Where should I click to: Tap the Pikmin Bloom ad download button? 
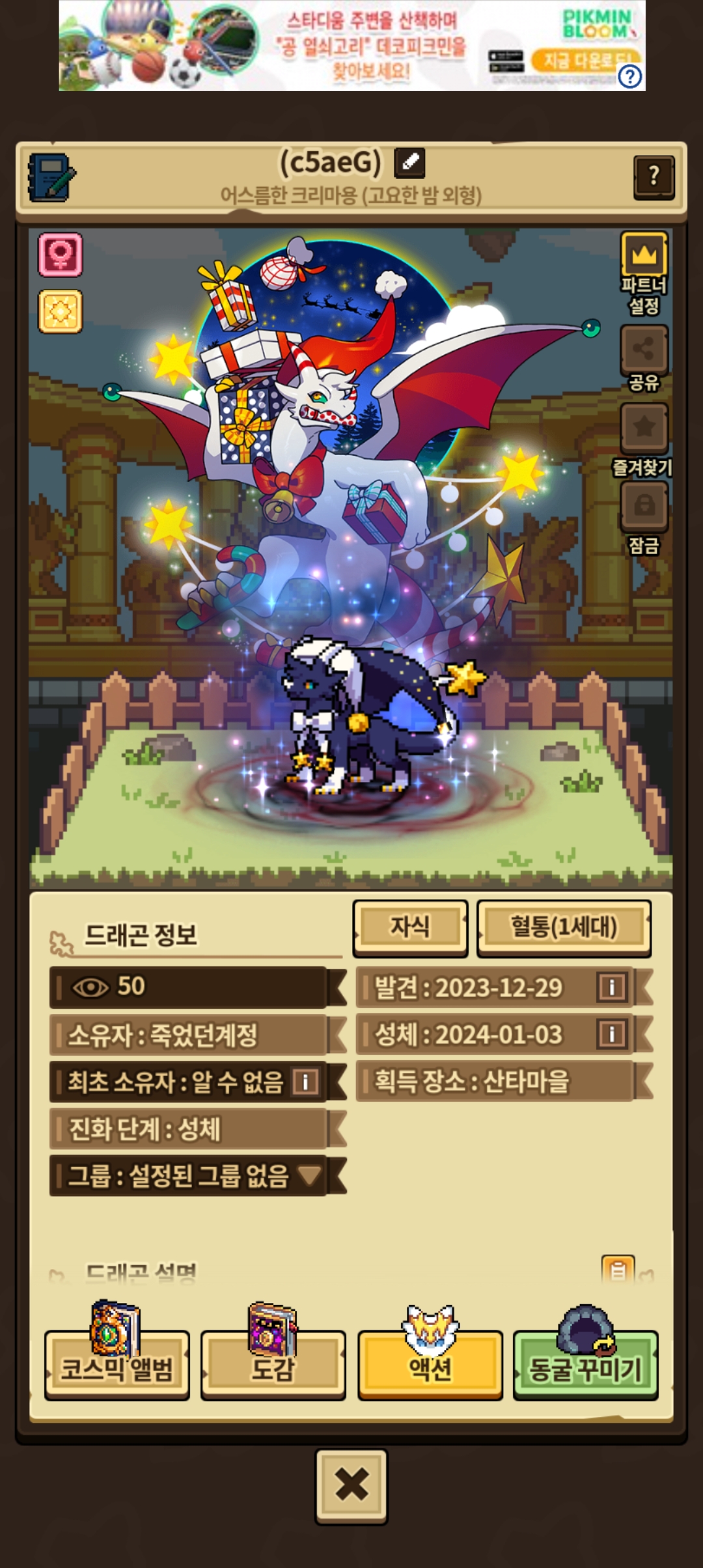pyautogui.click(x=583, y=61)
